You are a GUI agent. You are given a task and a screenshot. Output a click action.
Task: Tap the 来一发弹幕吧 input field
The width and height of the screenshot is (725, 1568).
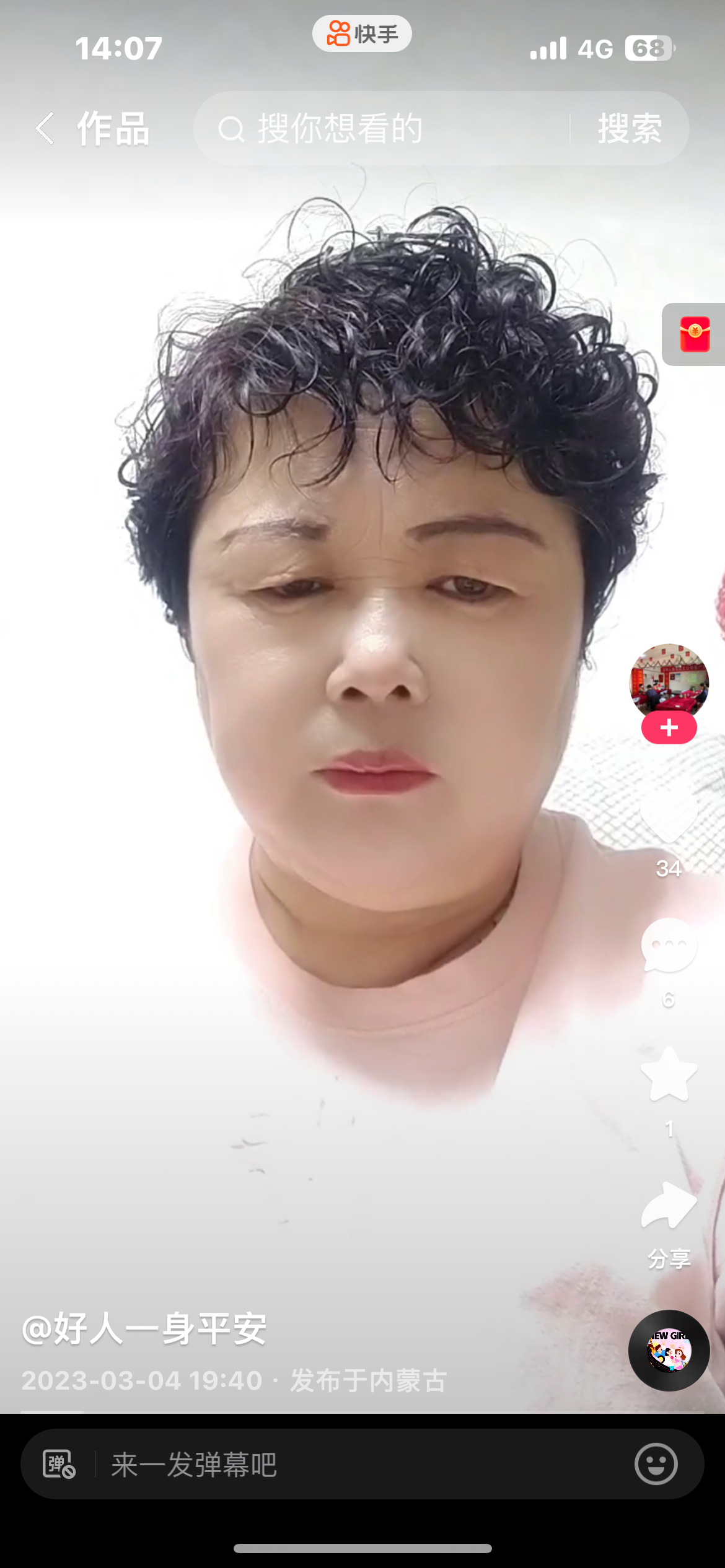(359, 1464)
